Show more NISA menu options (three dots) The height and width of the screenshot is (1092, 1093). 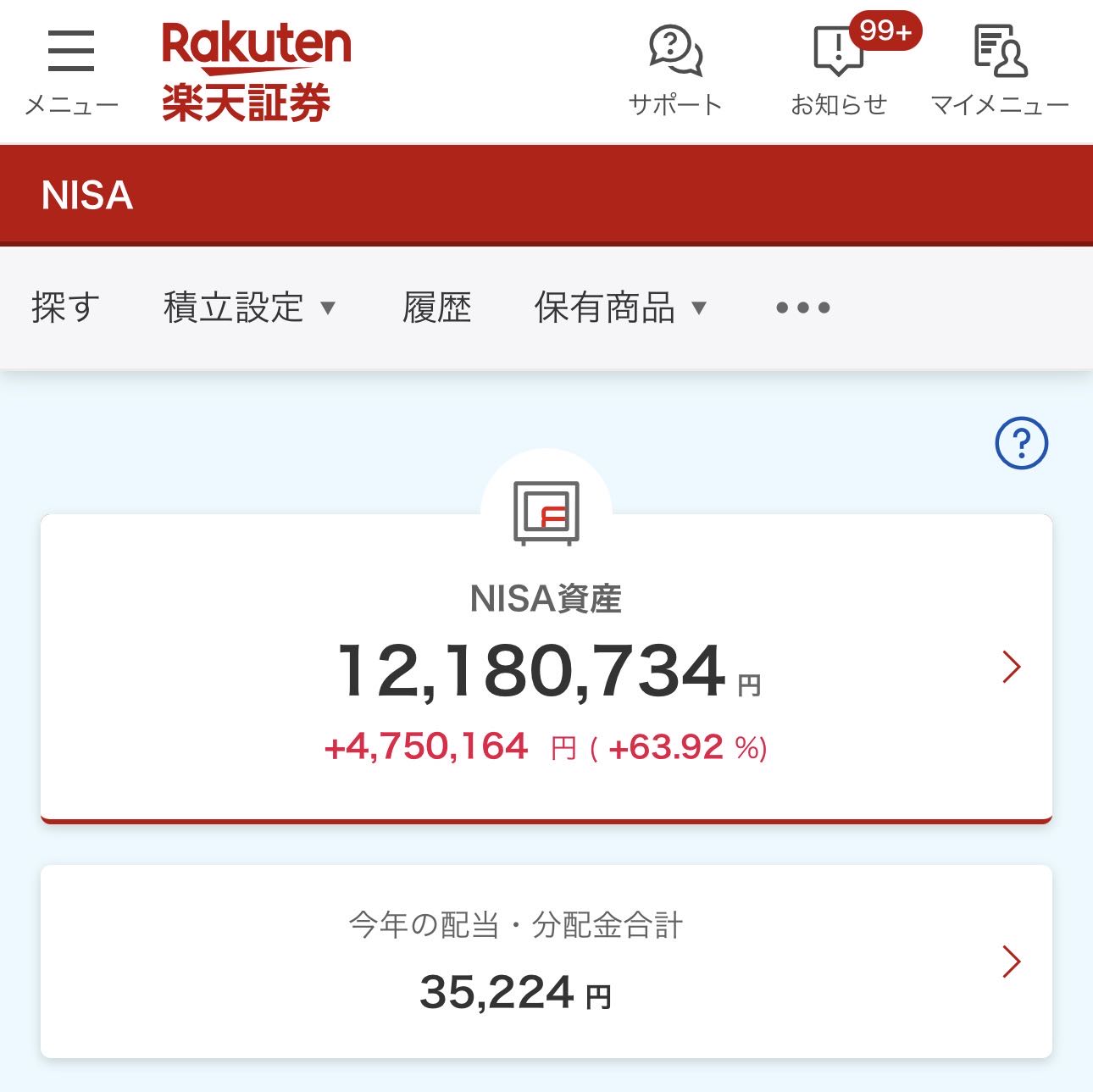pos(802,308)
